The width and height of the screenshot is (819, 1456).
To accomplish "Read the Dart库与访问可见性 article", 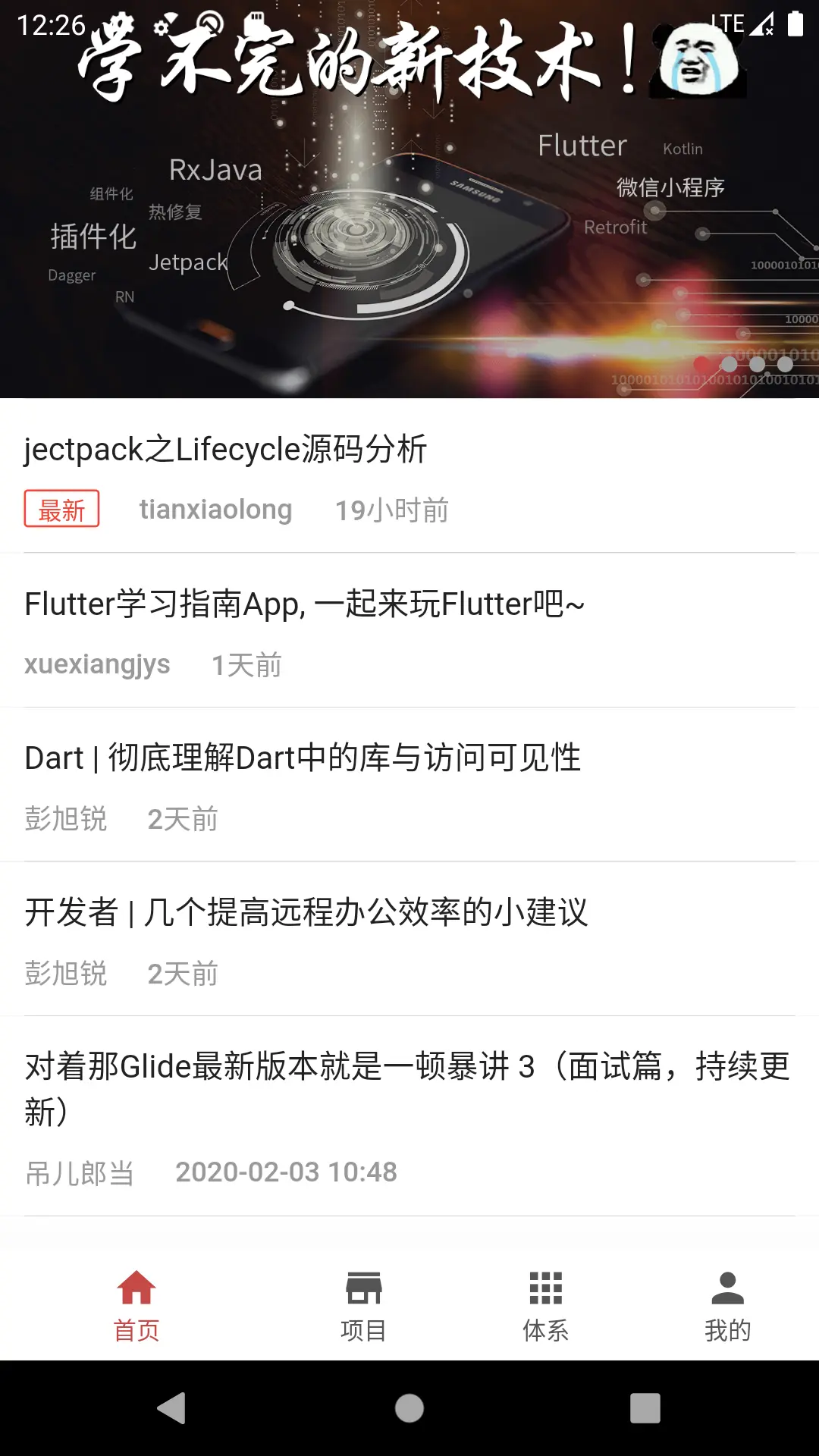I will tap(303, 758).
